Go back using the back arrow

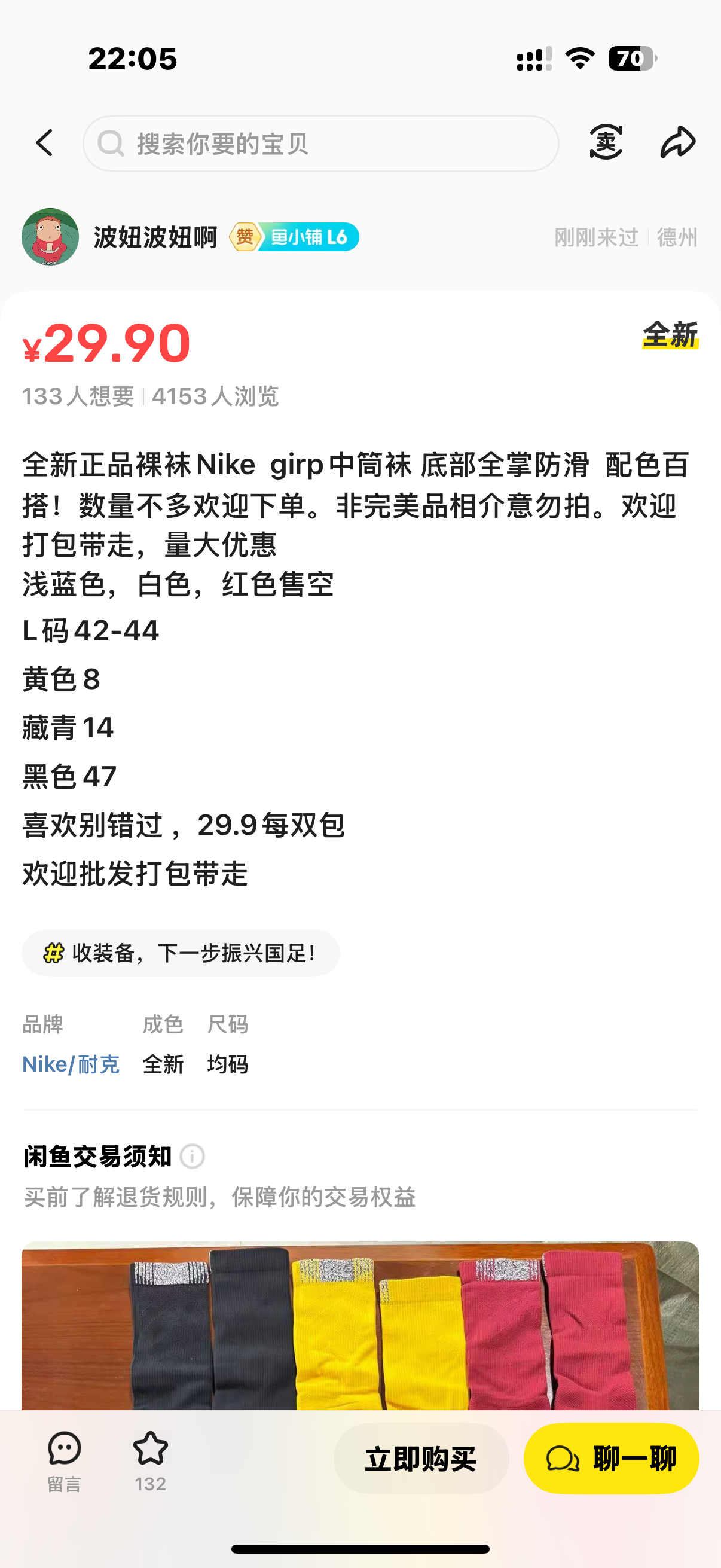pyautogui.click(x=45, y=143)
